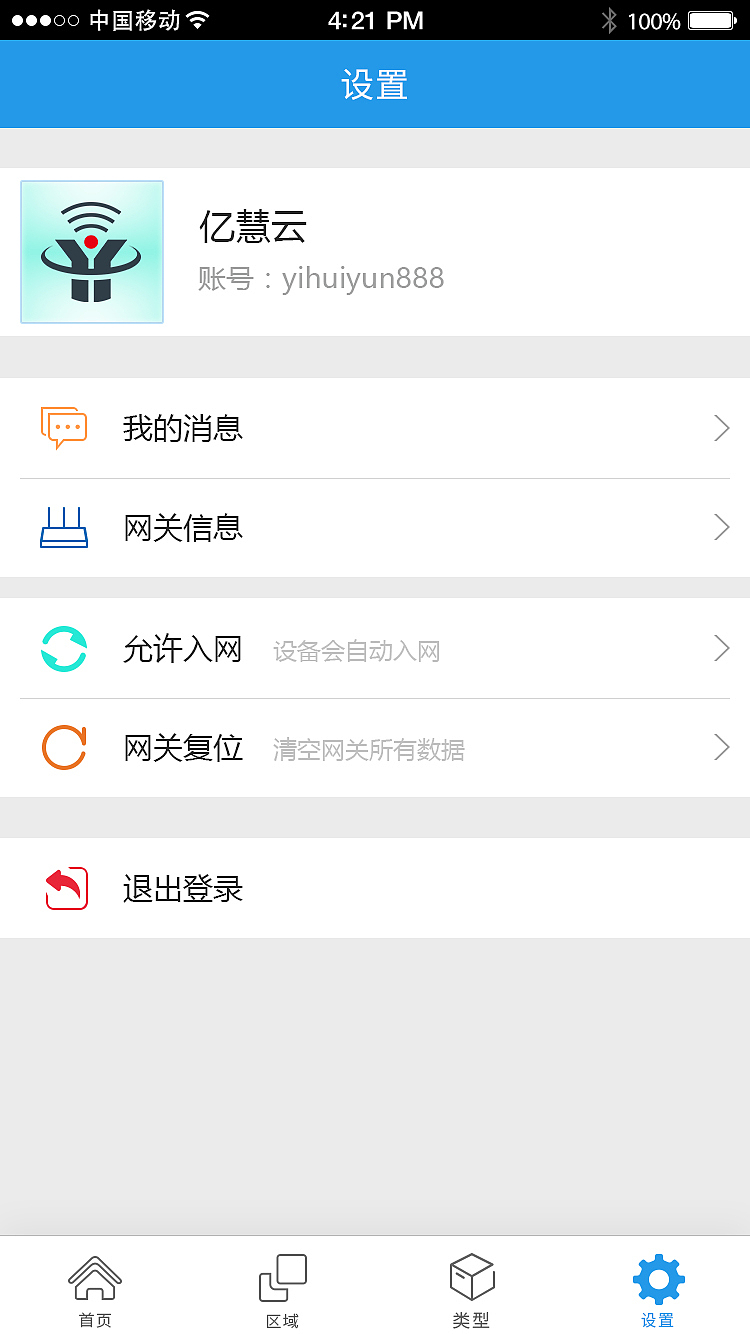This screenshot has height=1334, width=750.
Task: Open the chevron beside 网关信息
Action: [x=721, y=527]
